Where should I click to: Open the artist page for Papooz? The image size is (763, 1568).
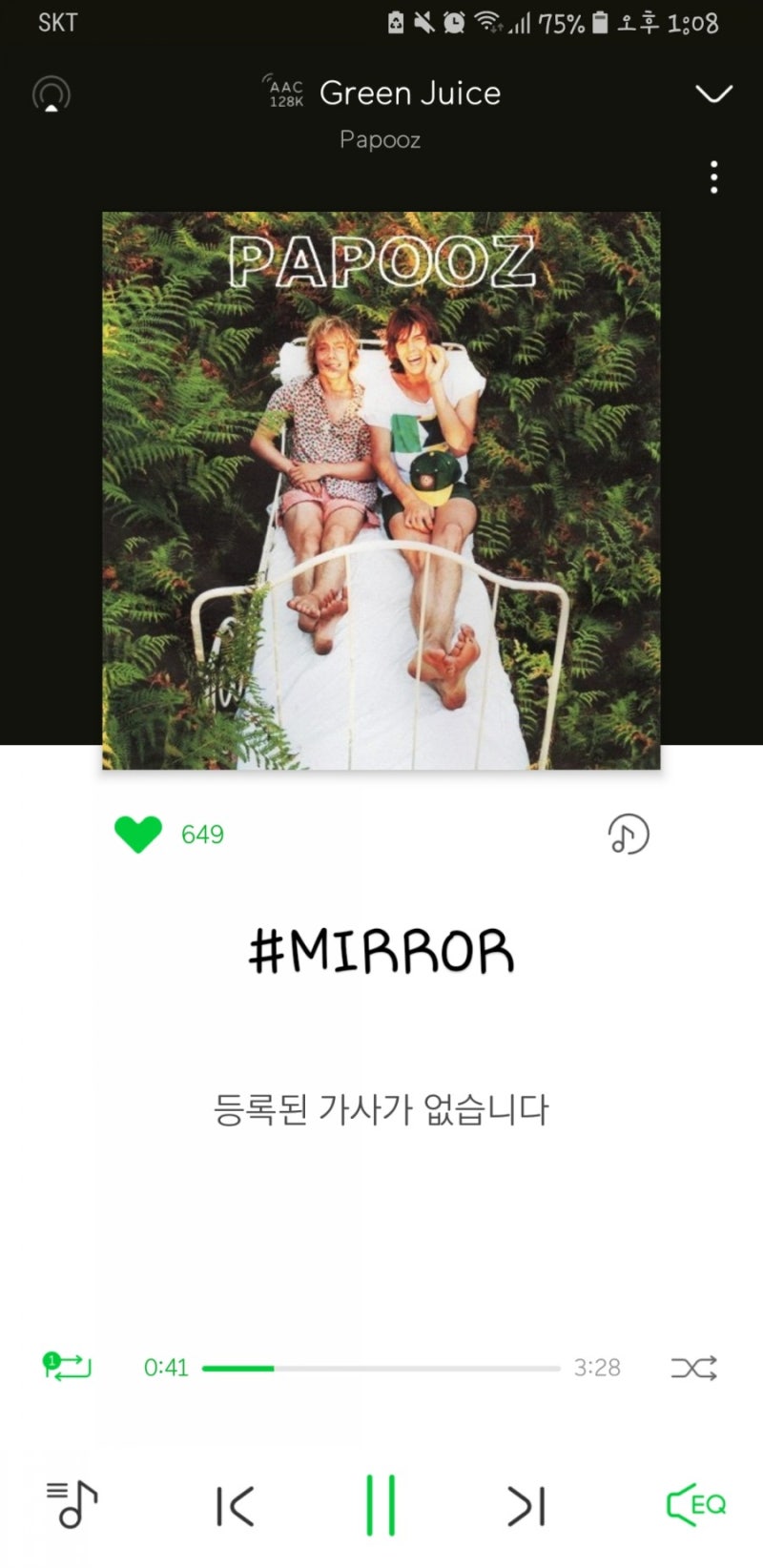pos(381,139)
